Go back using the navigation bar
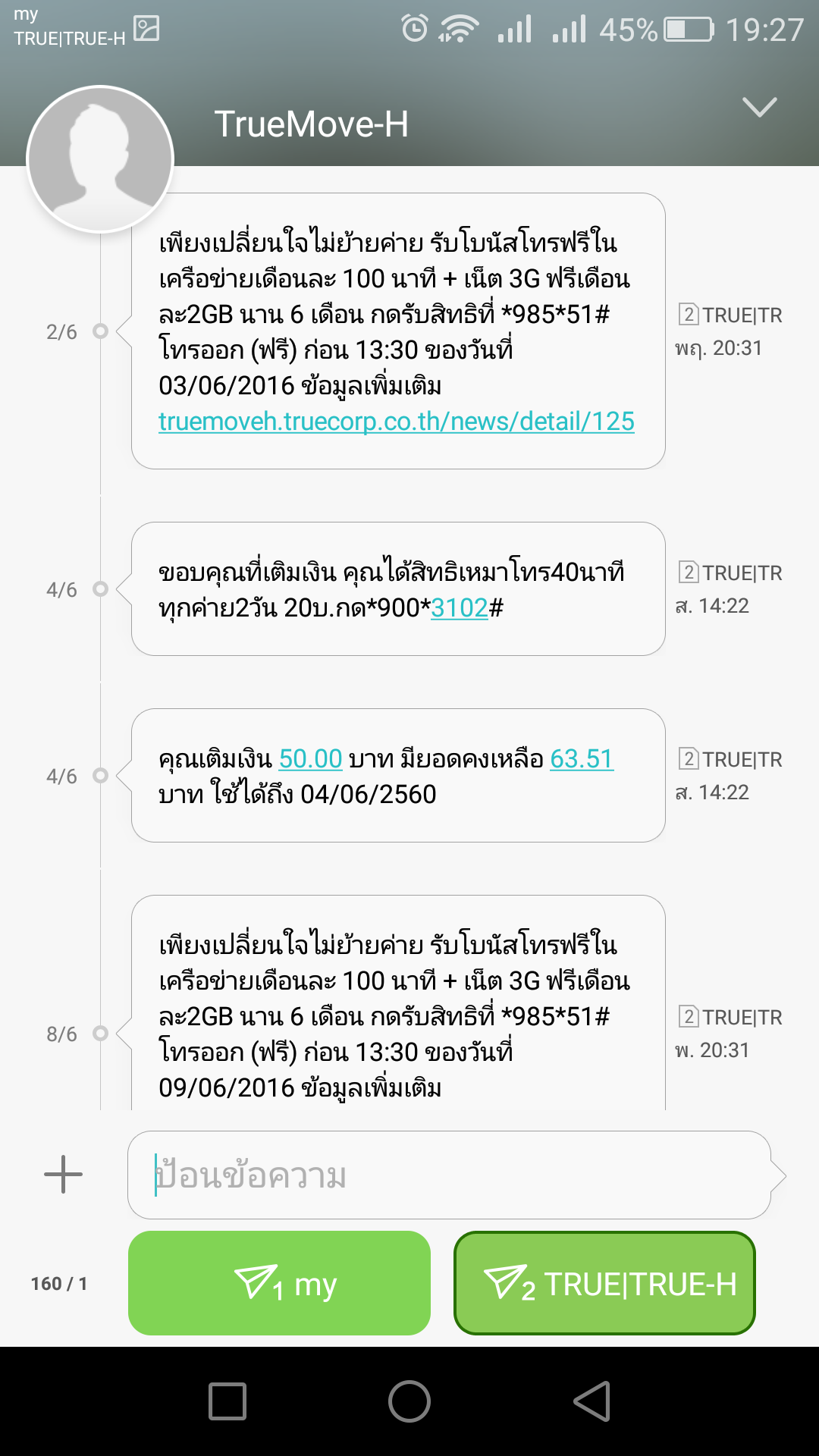The height and width of the screenshot is (1456, 819). [591, 1401]
